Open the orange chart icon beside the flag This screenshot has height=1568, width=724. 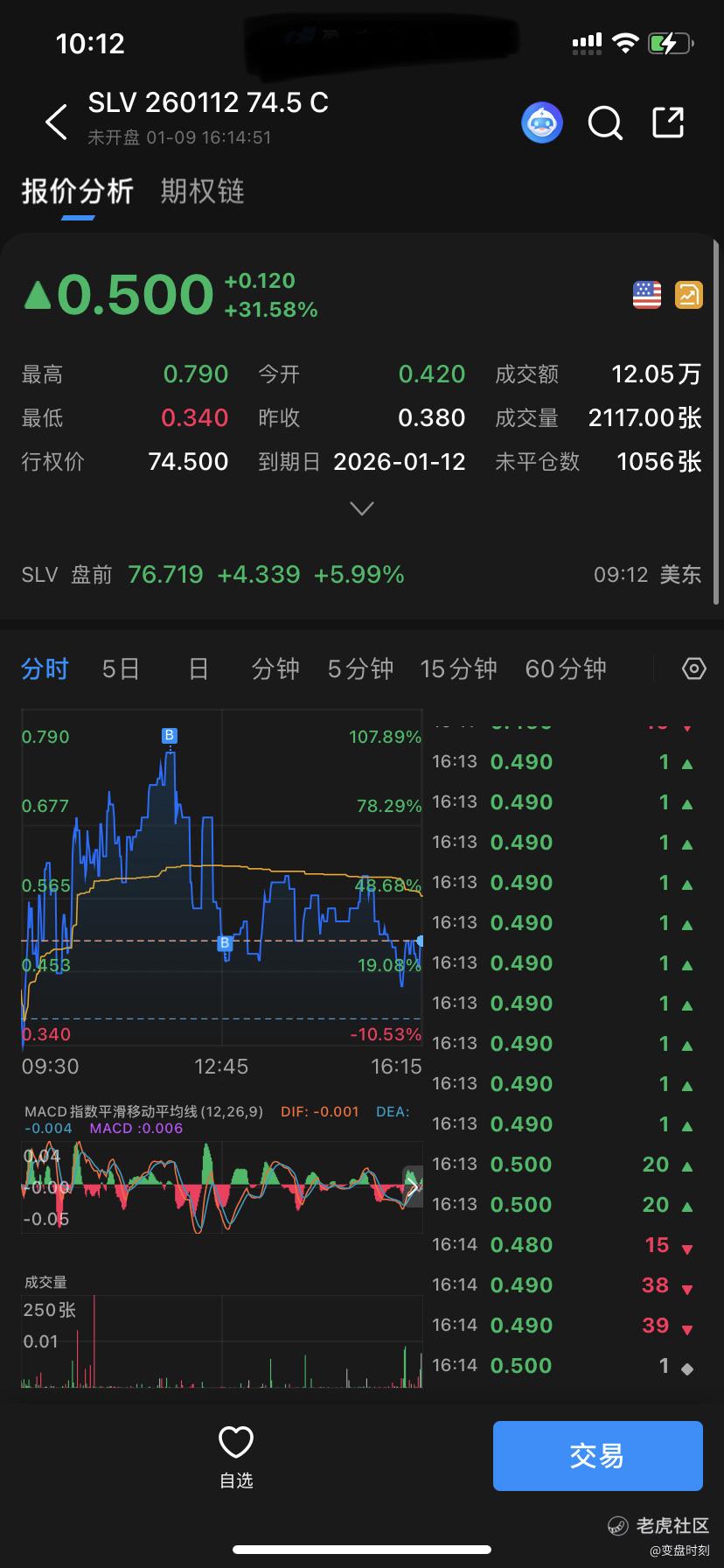click(689, 295)
